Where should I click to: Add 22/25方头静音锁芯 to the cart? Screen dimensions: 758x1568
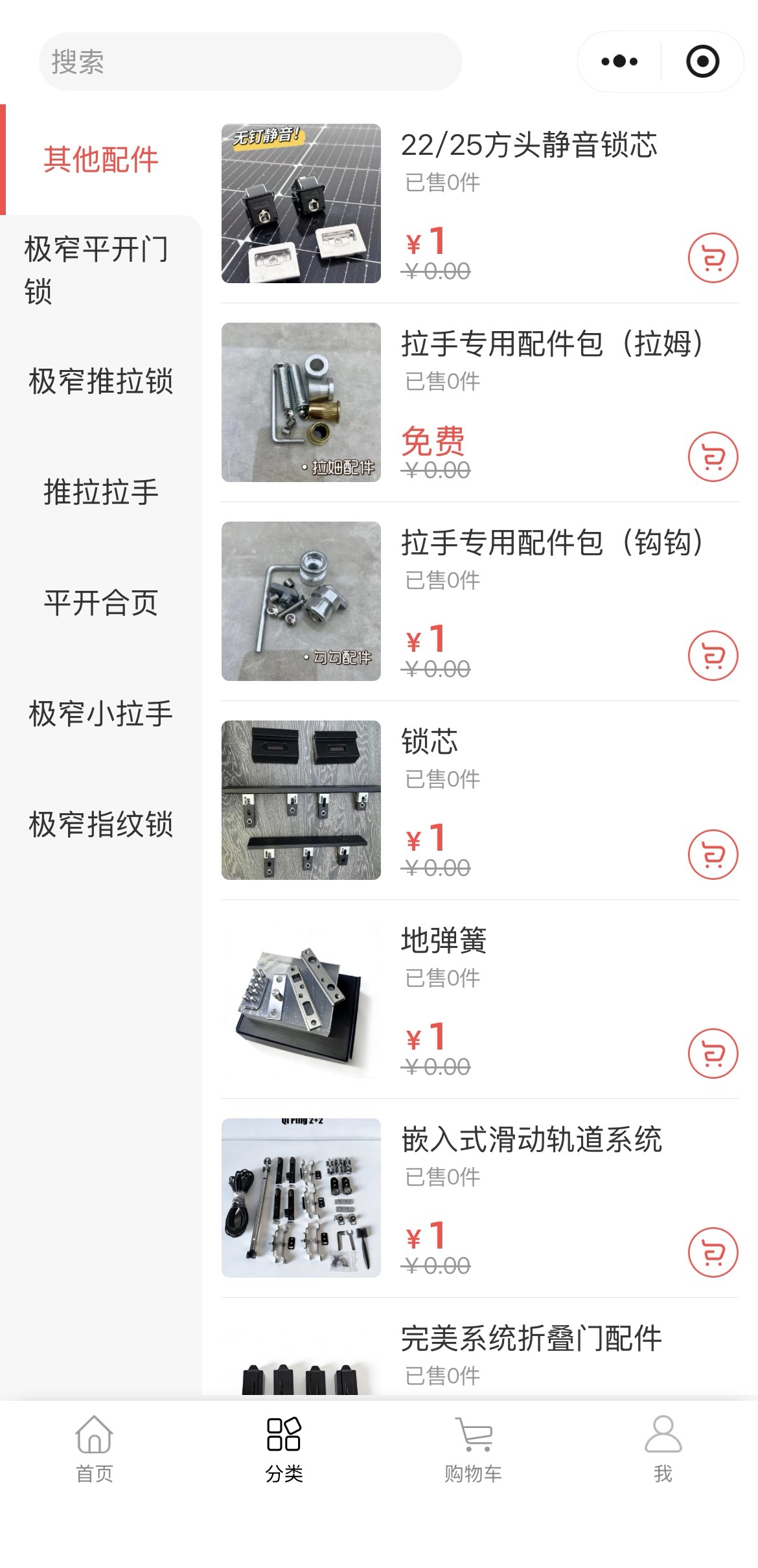coord(713,258)
